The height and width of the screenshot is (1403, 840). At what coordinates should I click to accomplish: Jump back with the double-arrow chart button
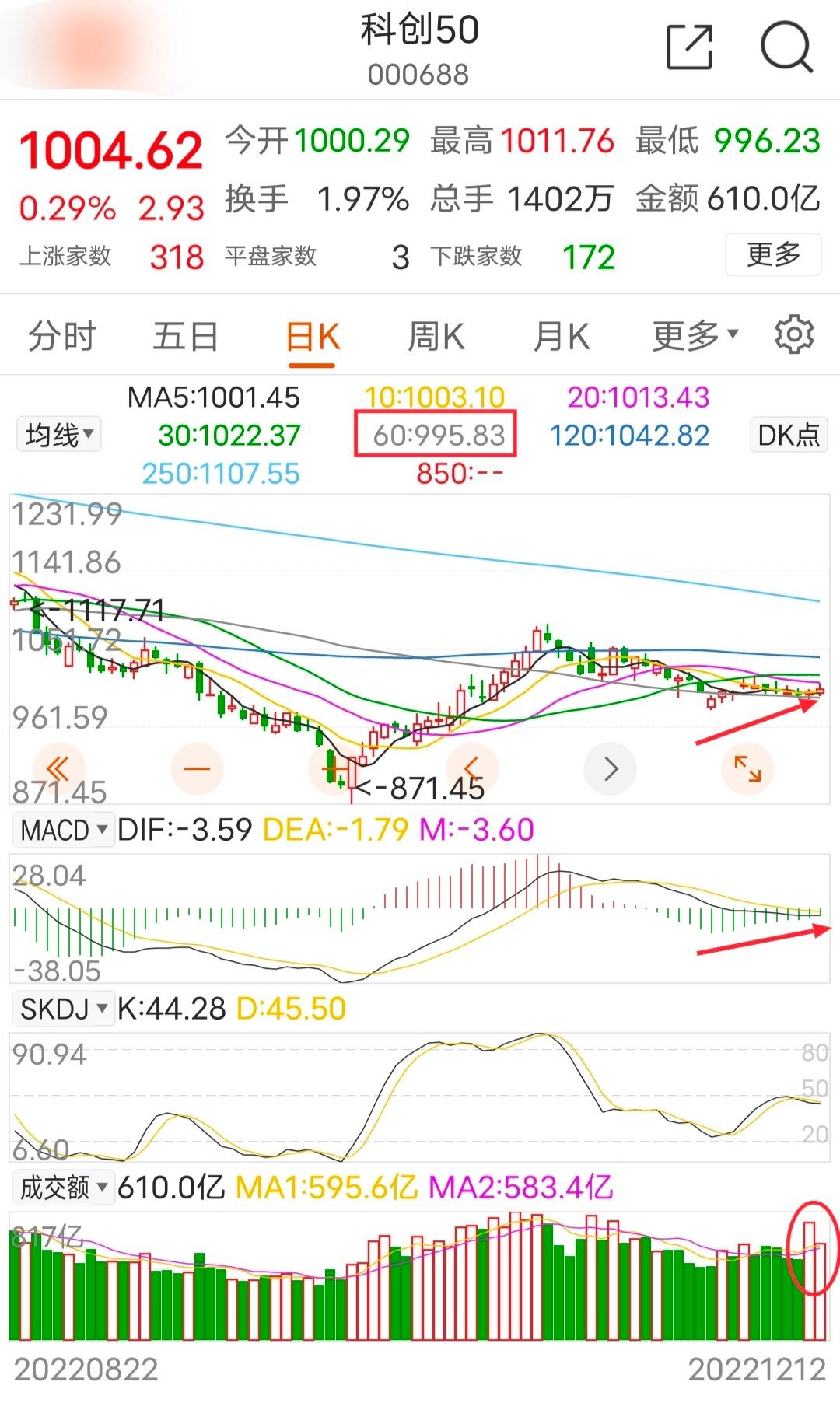click(58, 769)
